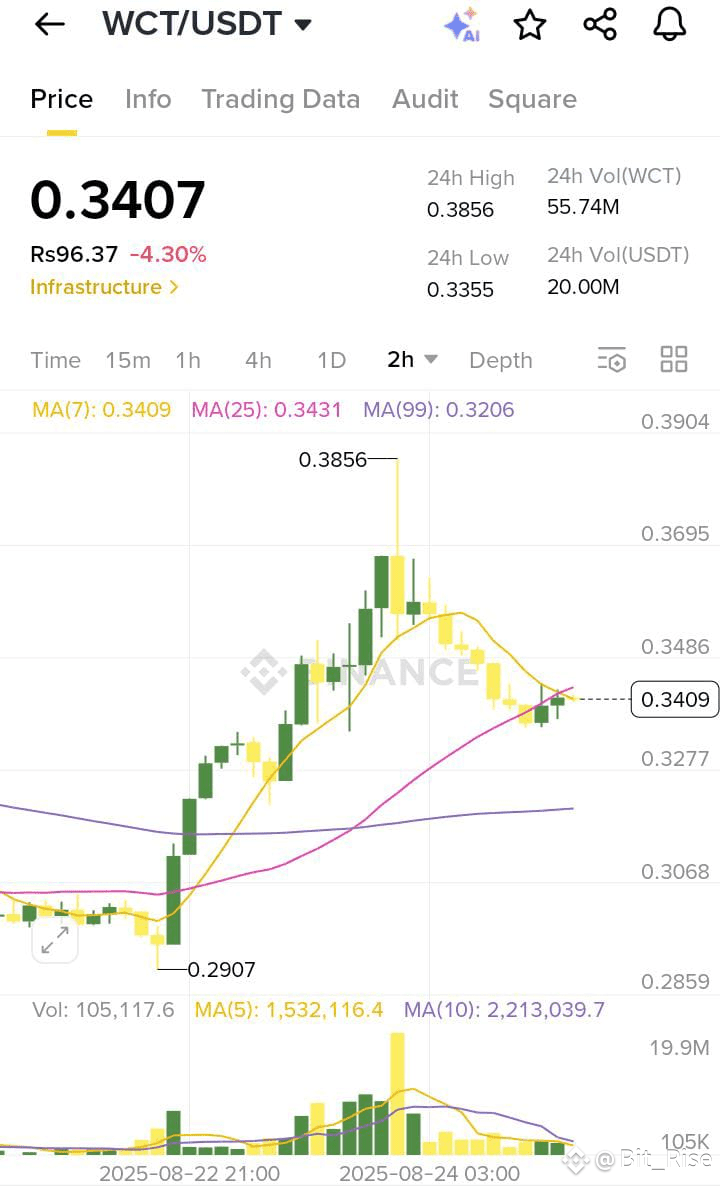The width and height of the screenshot is (720, 1186).
Task: Switch to the Depth chart
Action: click(500, 360)
